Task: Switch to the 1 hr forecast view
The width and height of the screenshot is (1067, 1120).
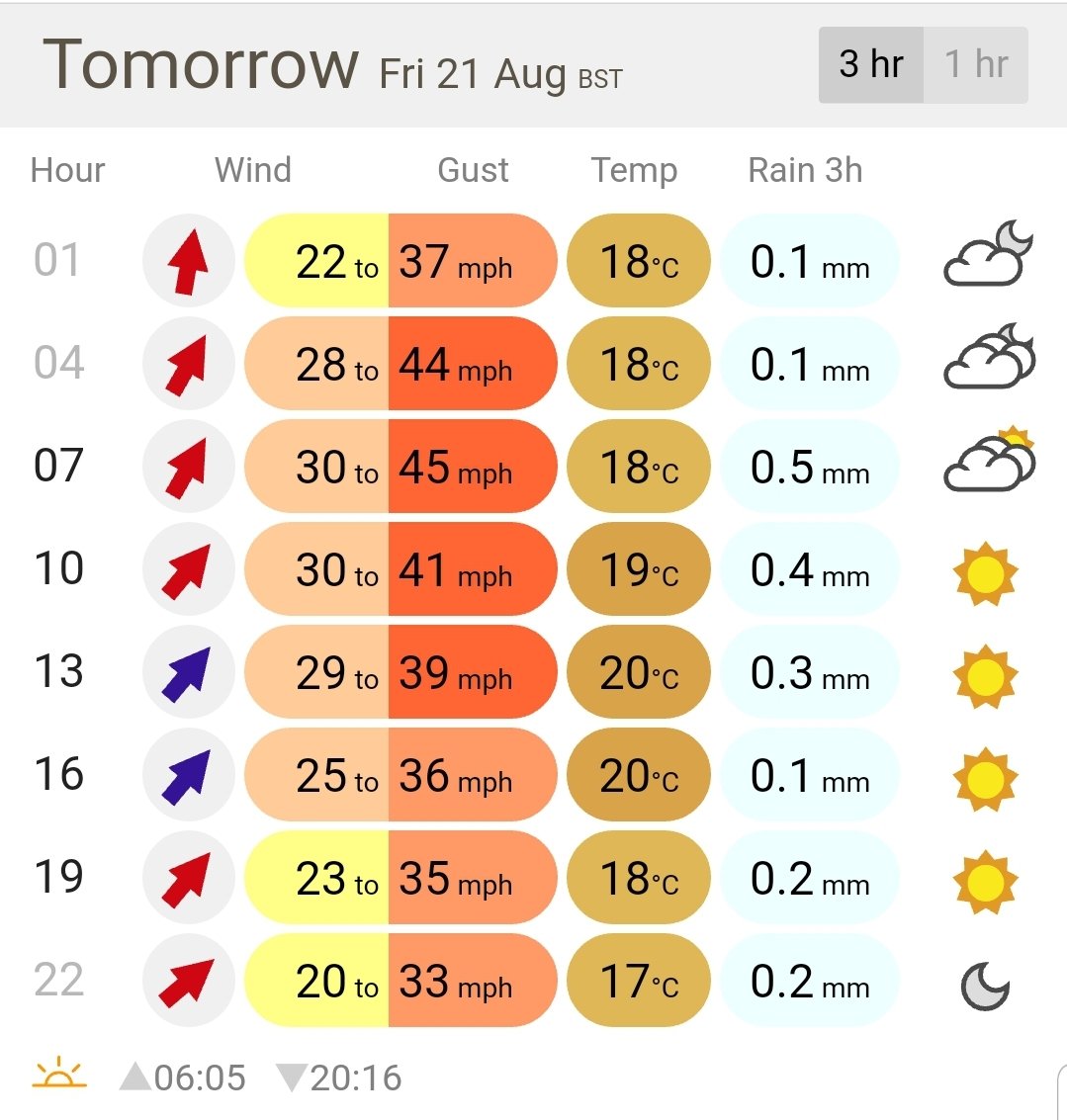Action: point(975,65)
